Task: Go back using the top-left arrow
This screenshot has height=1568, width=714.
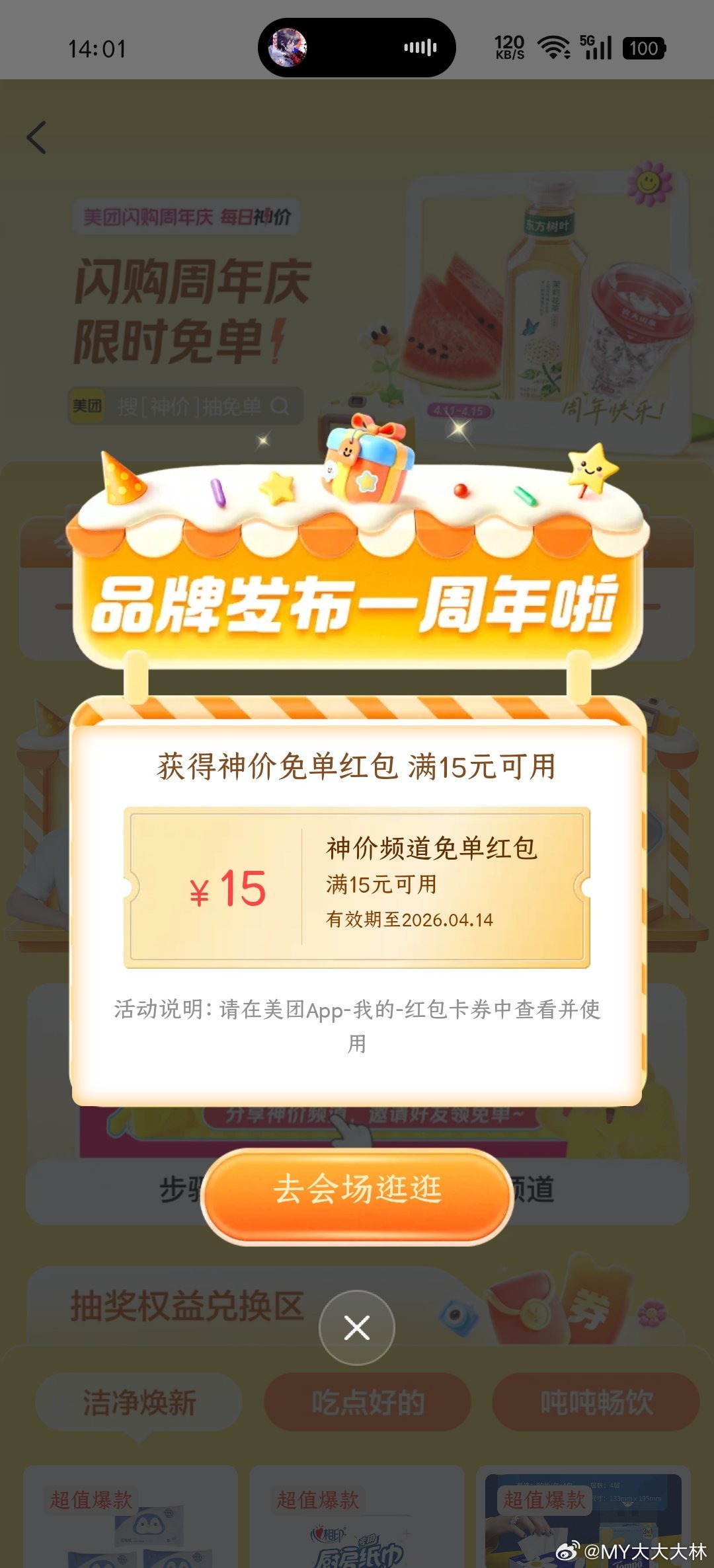Action: coord(37,137)
